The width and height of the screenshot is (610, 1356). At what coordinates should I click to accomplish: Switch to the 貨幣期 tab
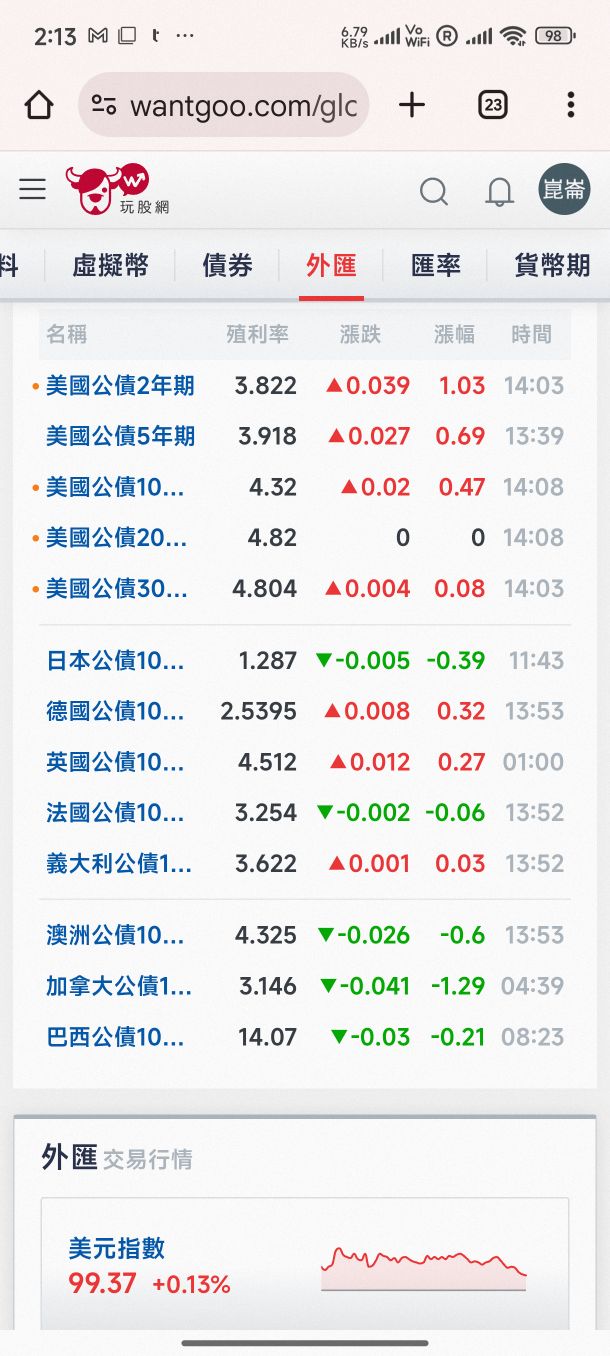point(551,265)
